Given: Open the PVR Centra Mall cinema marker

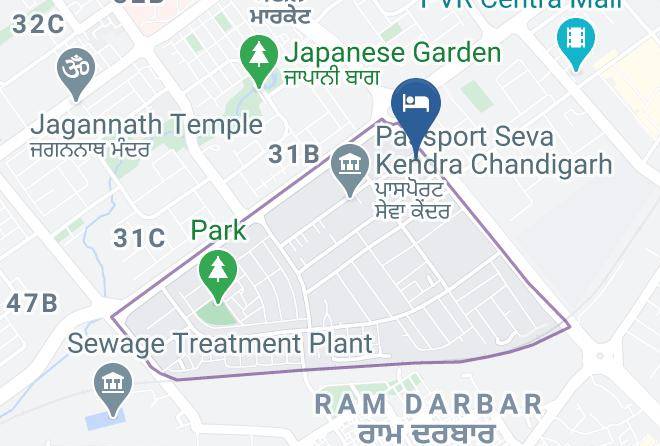Looking at the screenshot, I should coord(576,40).
